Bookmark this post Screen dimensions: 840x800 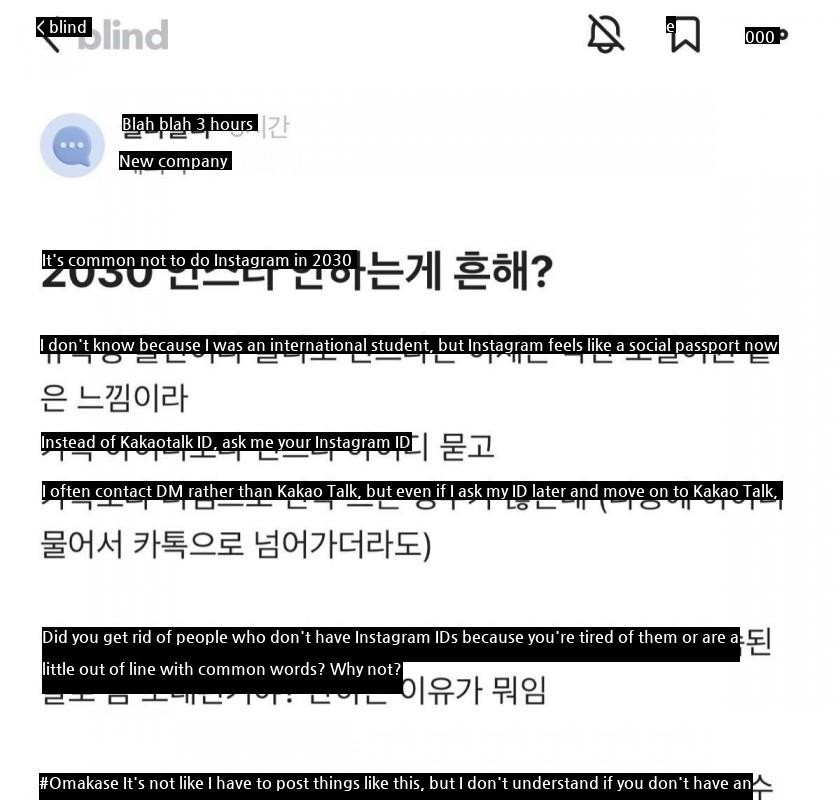pos(685,36)
